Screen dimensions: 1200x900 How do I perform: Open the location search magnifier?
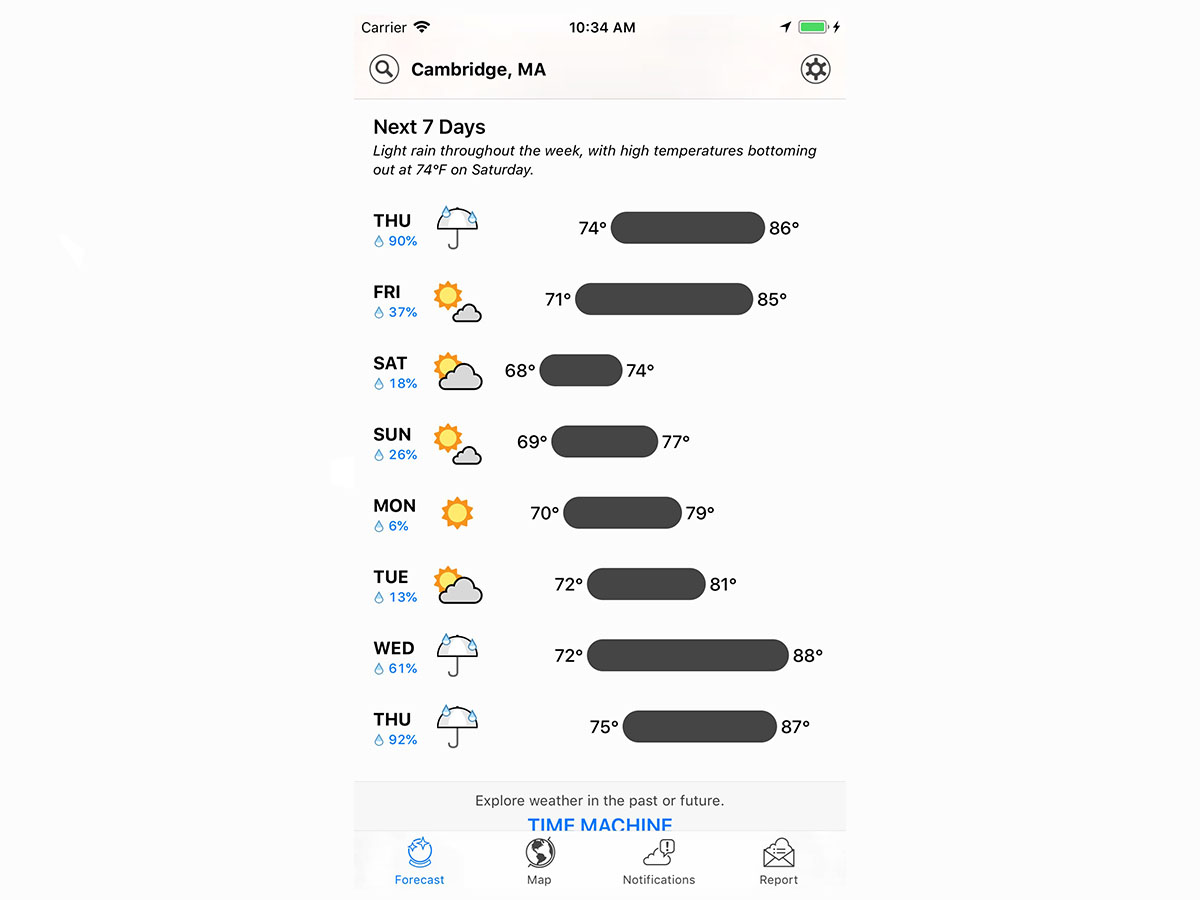[384, 69]
